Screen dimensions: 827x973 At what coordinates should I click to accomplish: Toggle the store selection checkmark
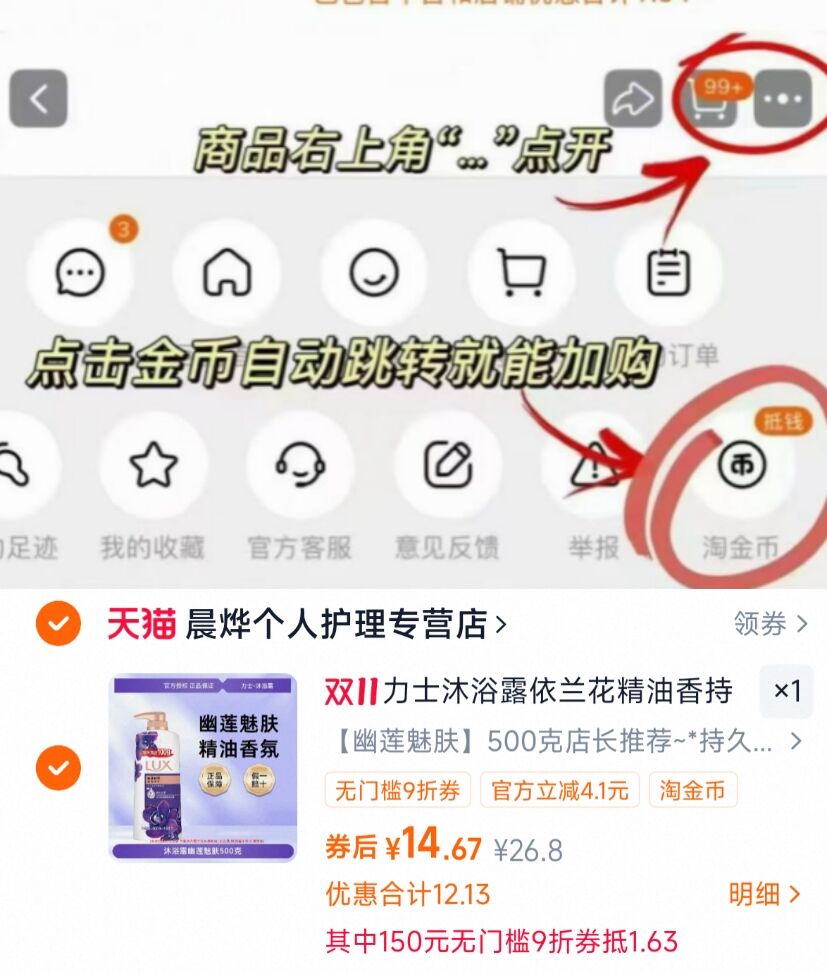(x=58, y=623)
